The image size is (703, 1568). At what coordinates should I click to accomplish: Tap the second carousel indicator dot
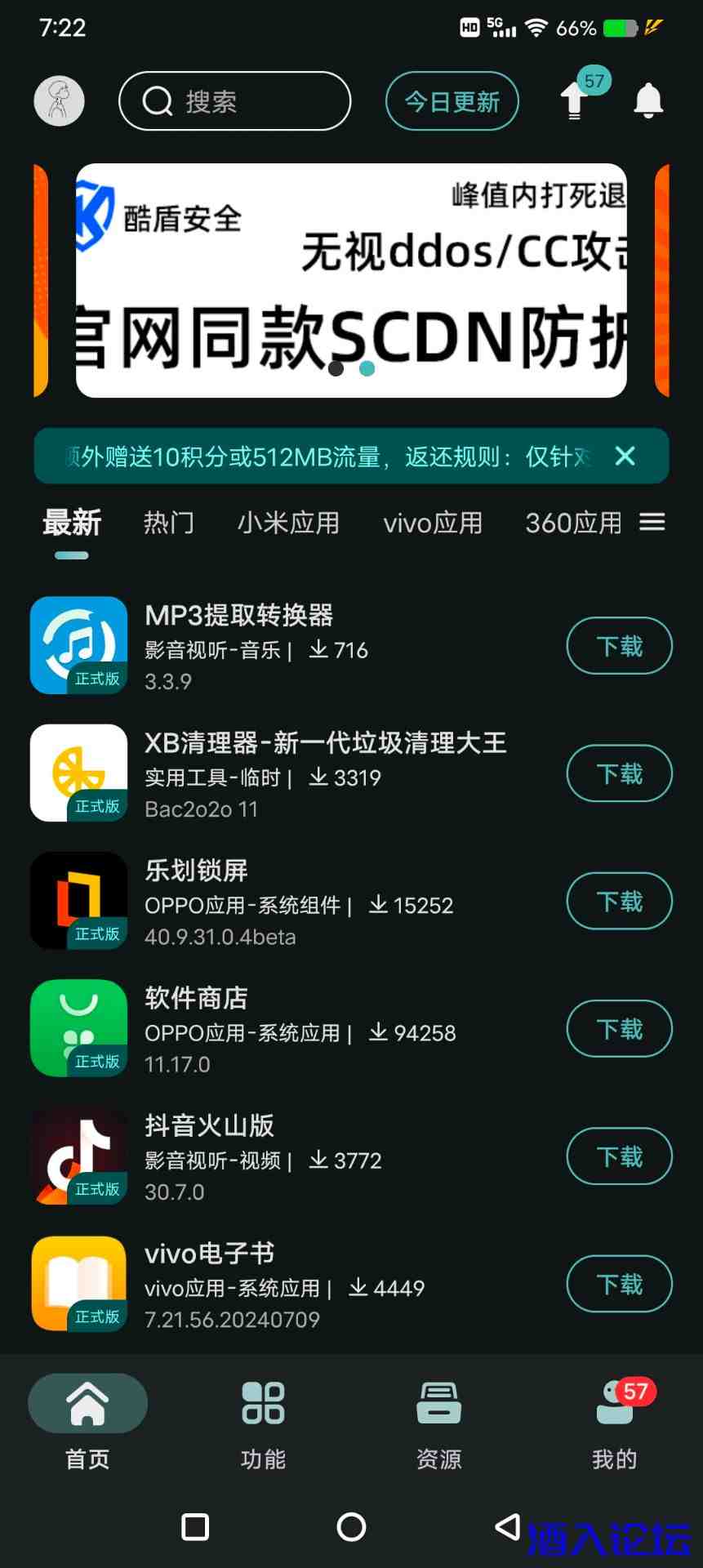366,368
